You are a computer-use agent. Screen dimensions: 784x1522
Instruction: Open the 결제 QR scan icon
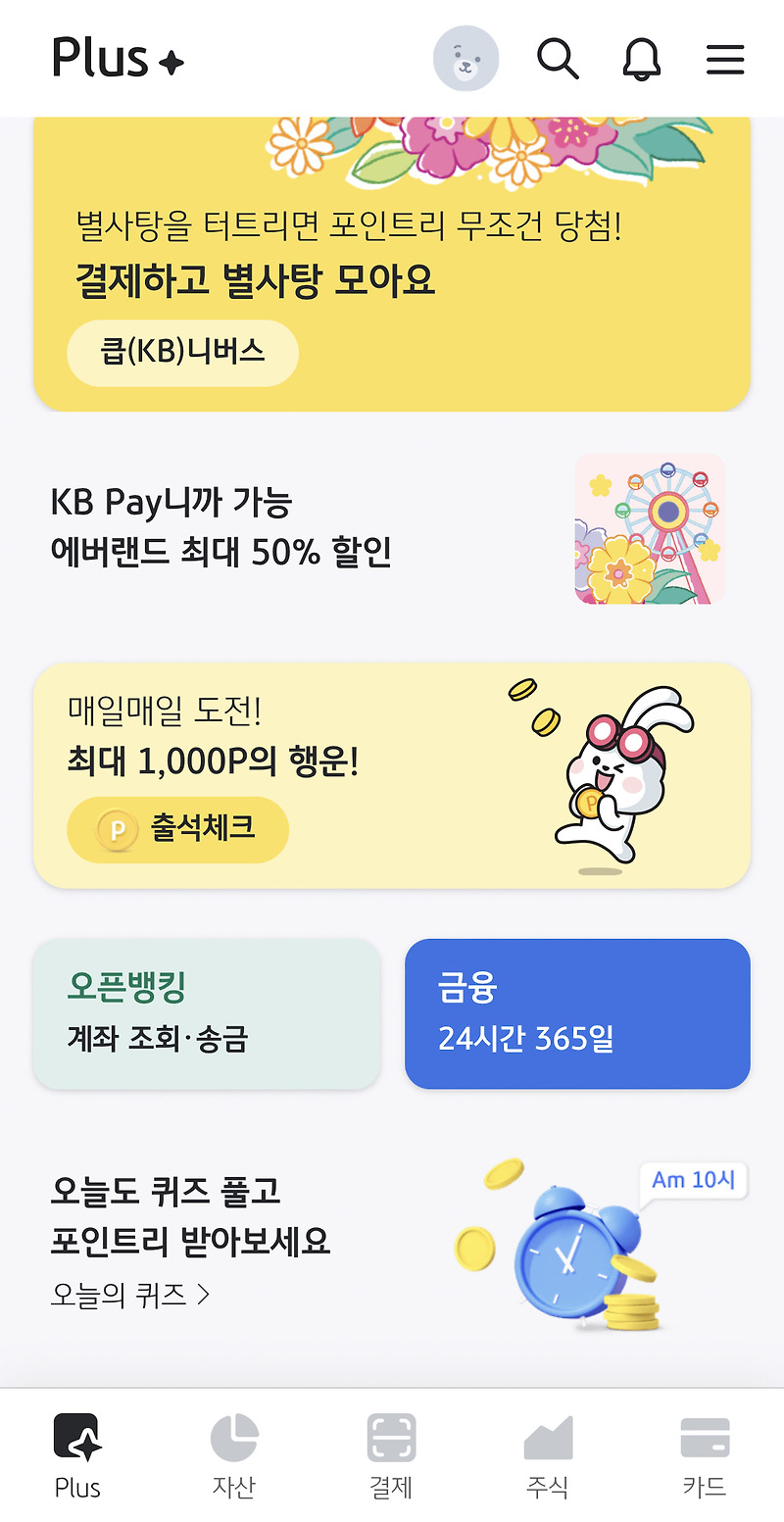click(391, 1438)
